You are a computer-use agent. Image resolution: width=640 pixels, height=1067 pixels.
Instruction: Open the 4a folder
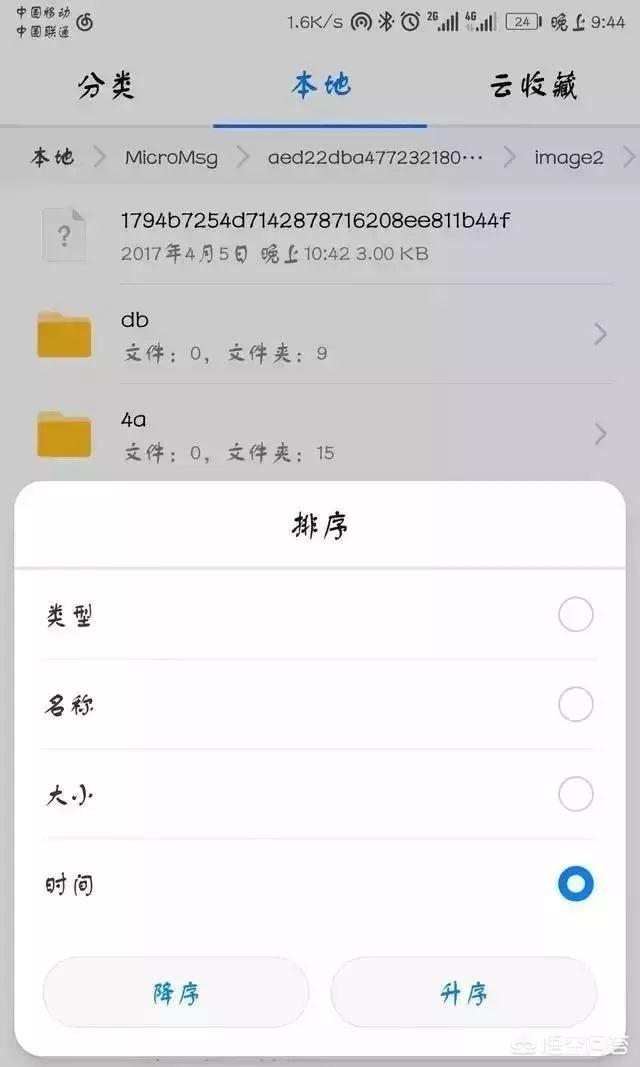tap(320, 434)
